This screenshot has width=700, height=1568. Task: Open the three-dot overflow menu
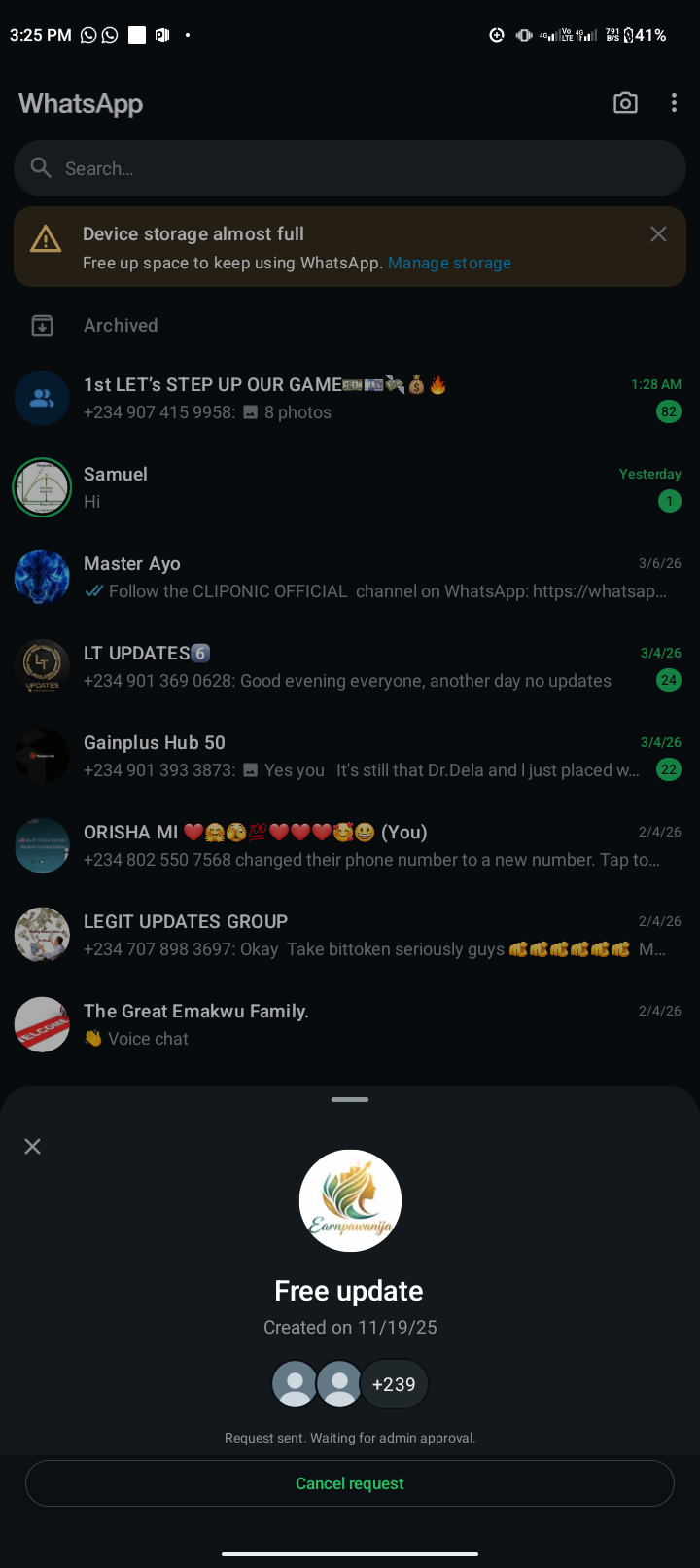(x=674, y=103)
